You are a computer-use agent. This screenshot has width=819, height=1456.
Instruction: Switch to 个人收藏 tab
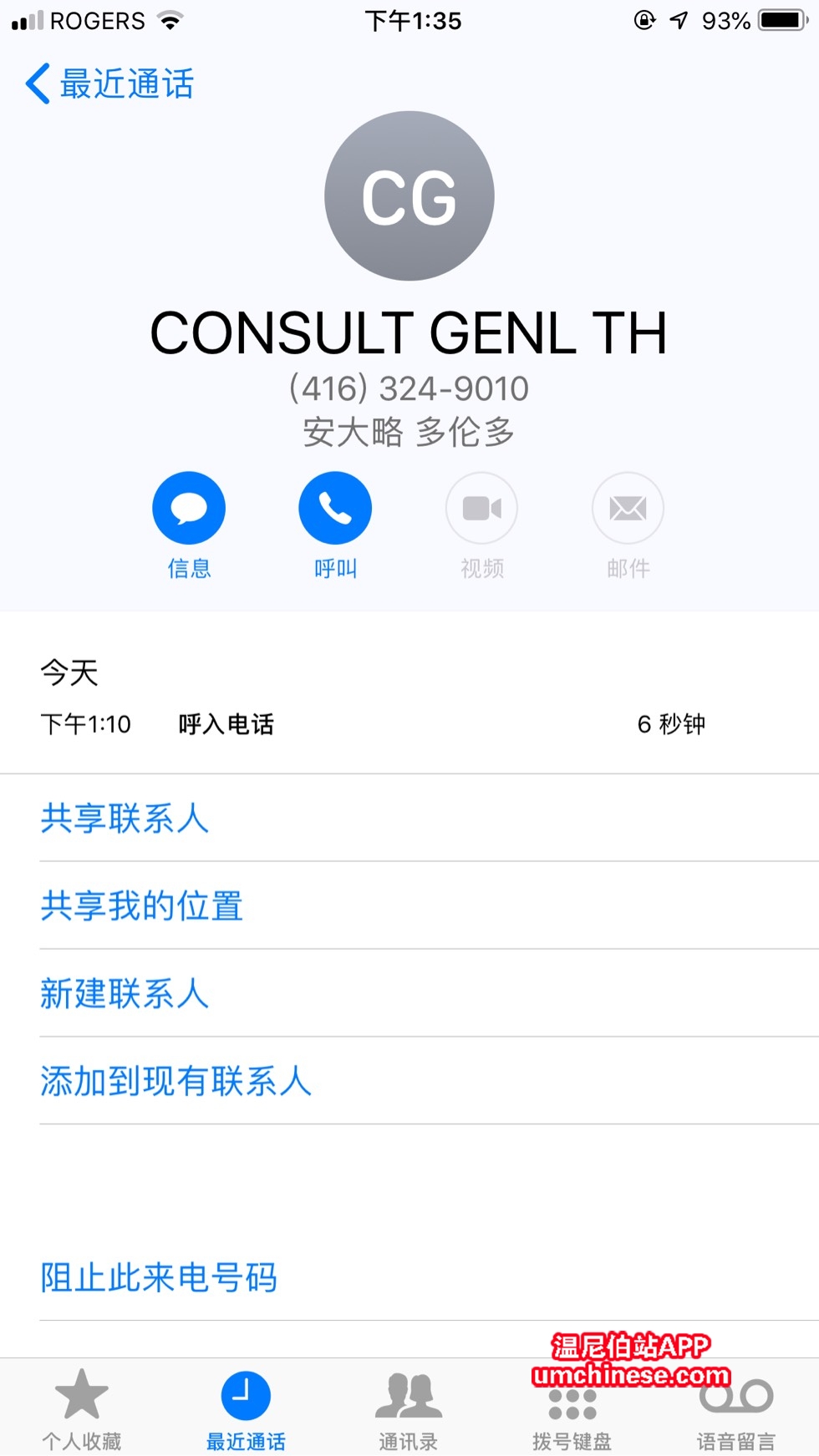click(x=82, y=1409)
